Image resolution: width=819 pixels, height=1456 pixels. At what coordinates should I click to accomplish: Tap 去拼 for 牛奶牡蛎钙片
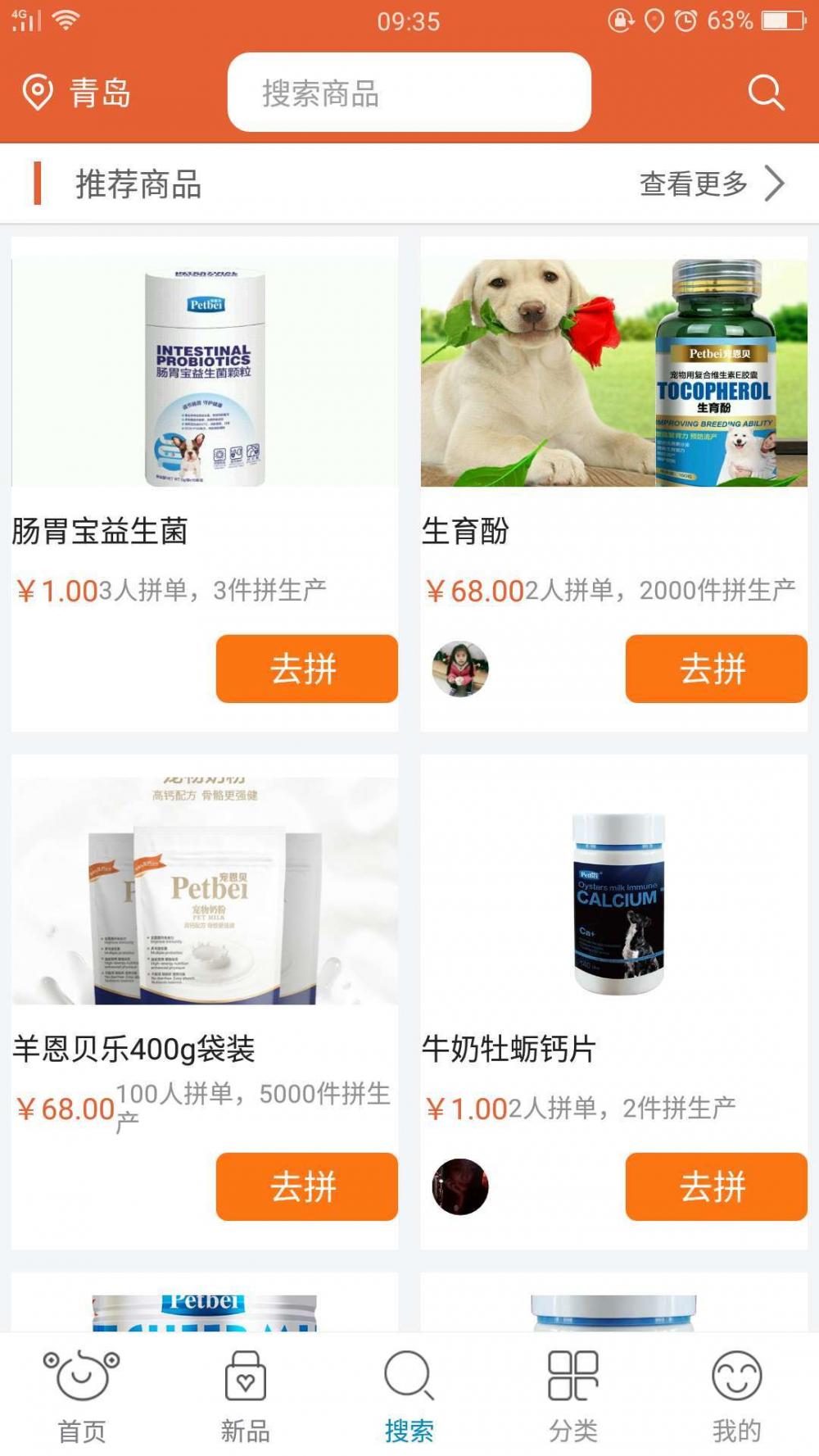tap(716, 1186)
